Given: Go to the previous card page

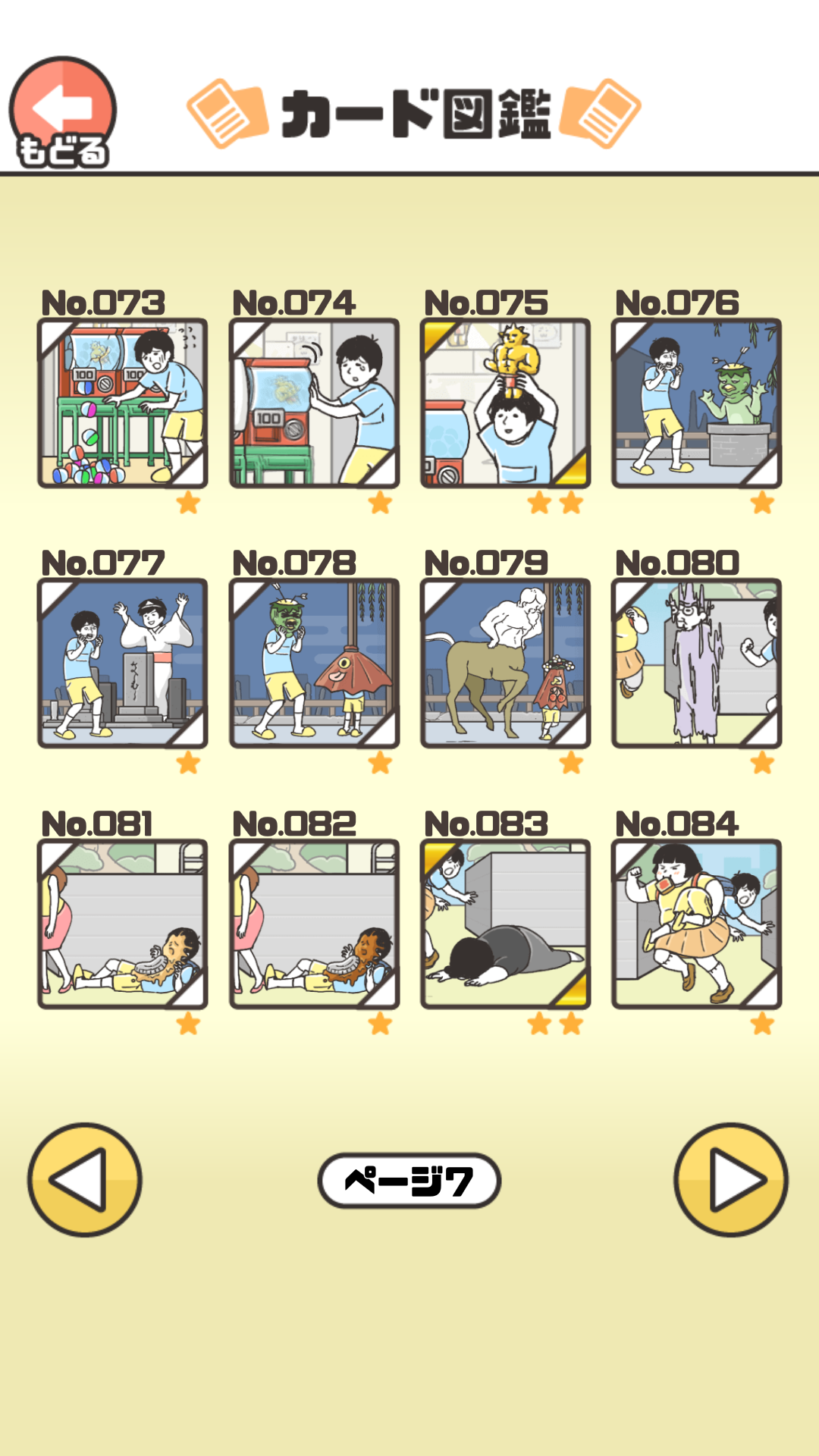Looking at the screenshot, I should 85,1180.
